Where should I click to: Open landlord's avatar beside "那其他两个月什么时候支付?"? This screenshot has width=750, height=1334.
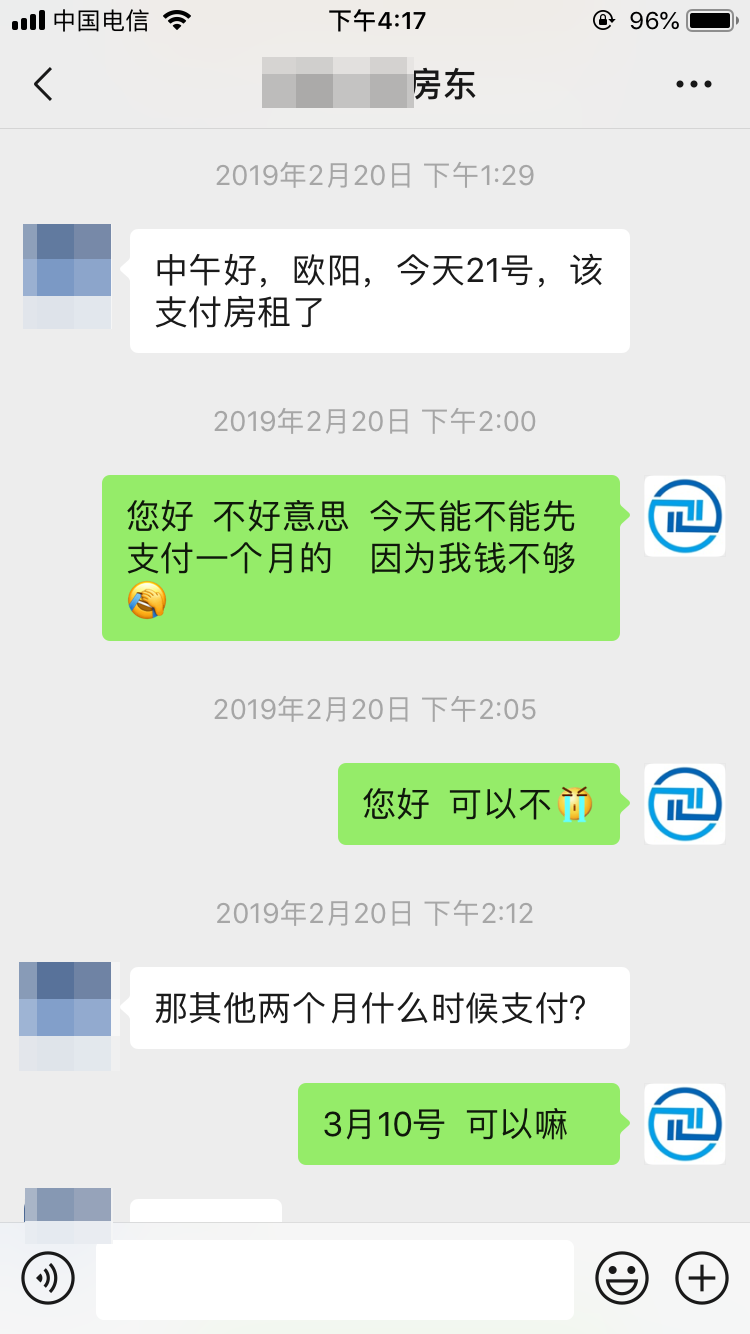click(x=67, y=1015)
